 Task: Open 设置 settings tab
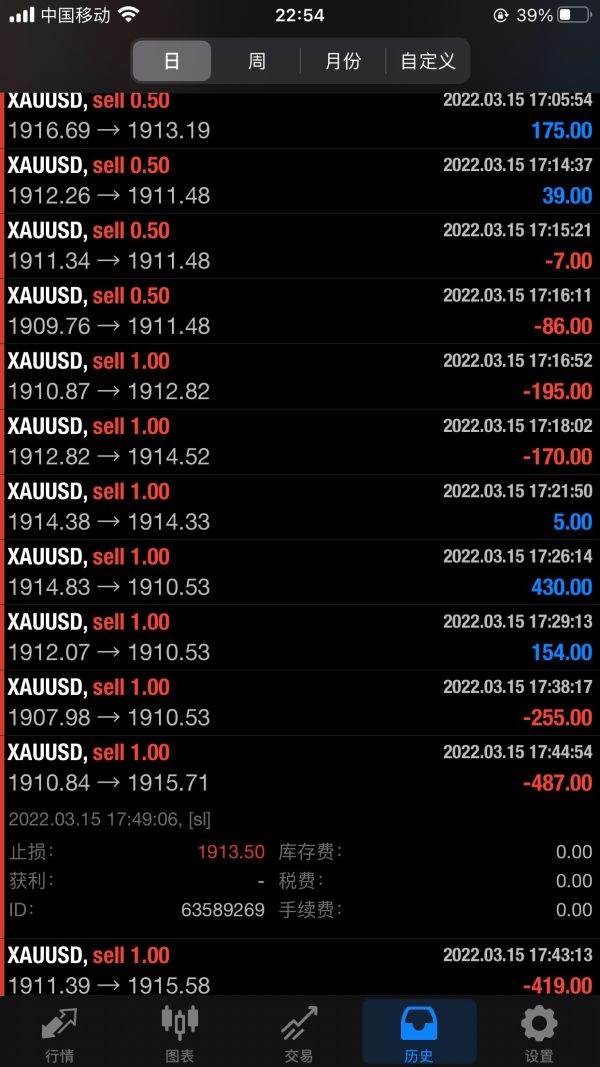539,1032
